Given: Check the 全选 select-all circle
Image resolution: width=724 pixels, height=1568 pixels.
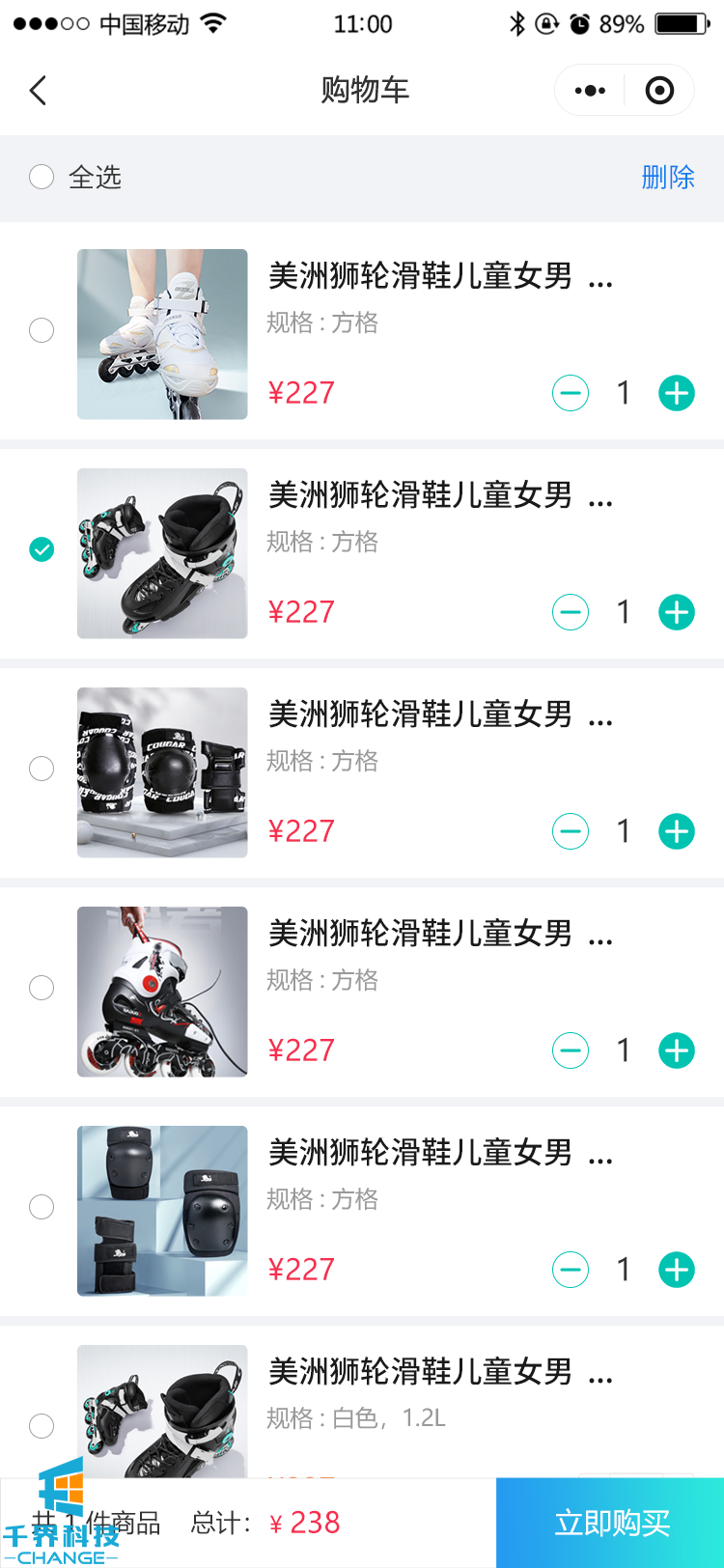Looking at the screenshot, I should tap(42, 177).
